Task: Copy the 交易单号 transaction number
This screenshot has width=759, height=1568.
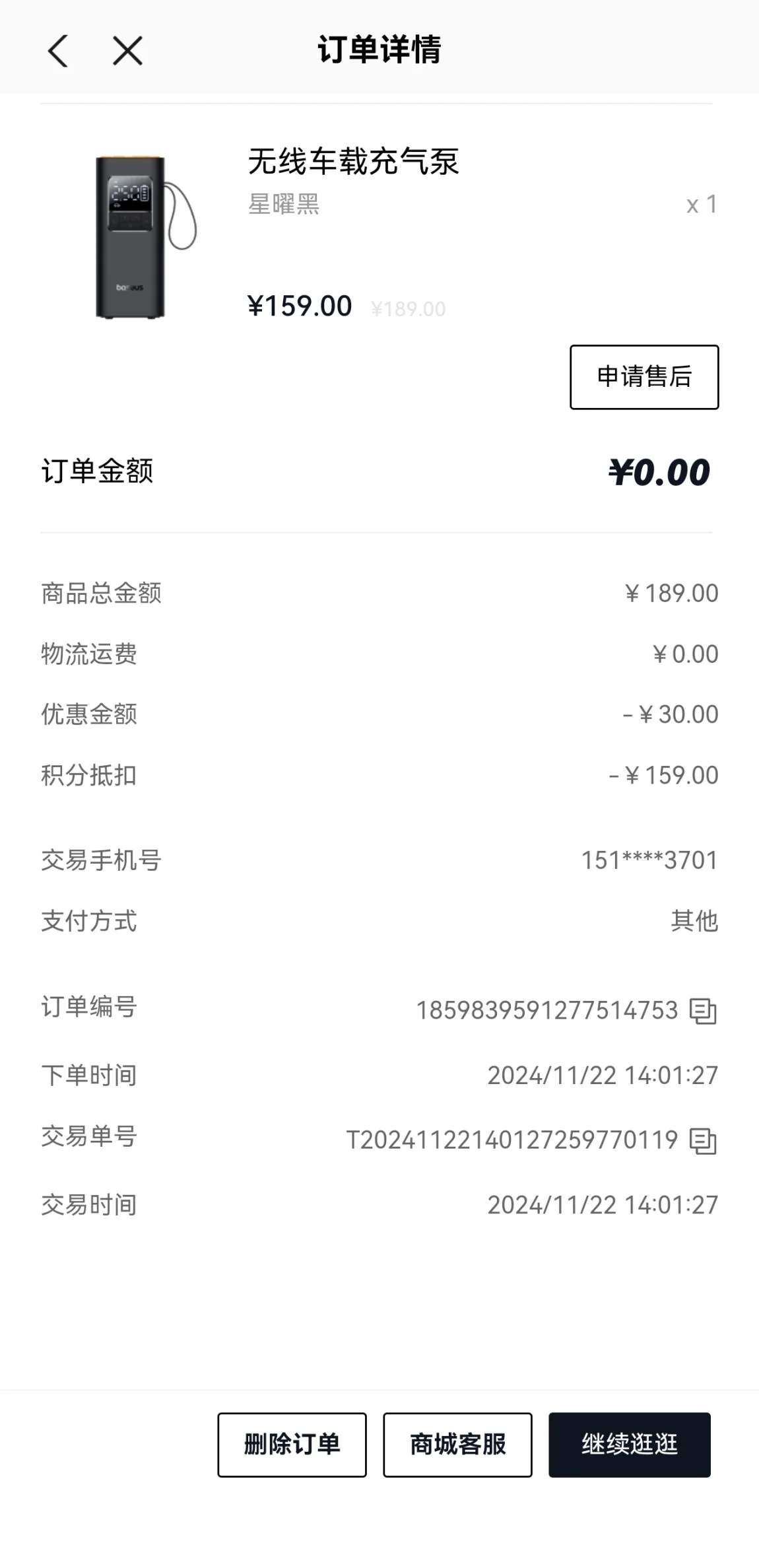Action: [x=703, y=1140]
